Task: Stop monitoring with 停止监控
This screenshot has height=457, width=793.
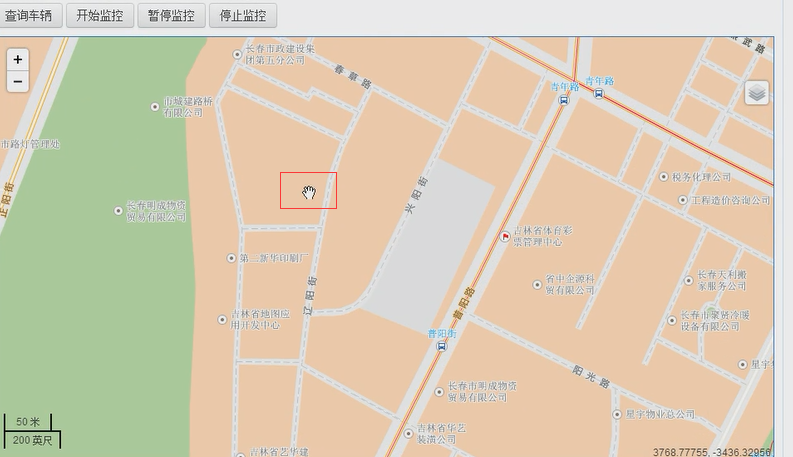Action: pos(242,16)
